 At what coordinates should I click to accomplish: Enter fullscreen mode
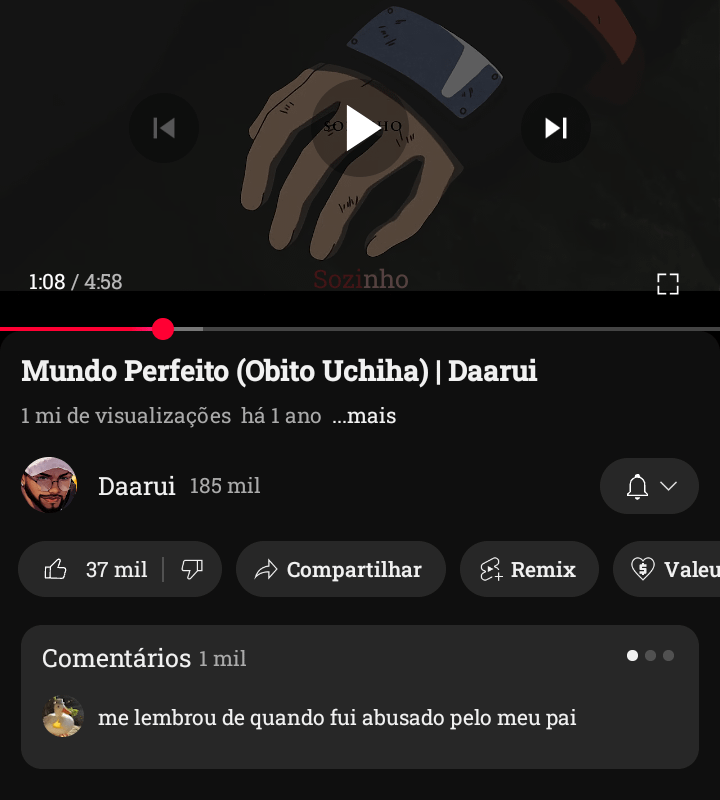(668, 284)
